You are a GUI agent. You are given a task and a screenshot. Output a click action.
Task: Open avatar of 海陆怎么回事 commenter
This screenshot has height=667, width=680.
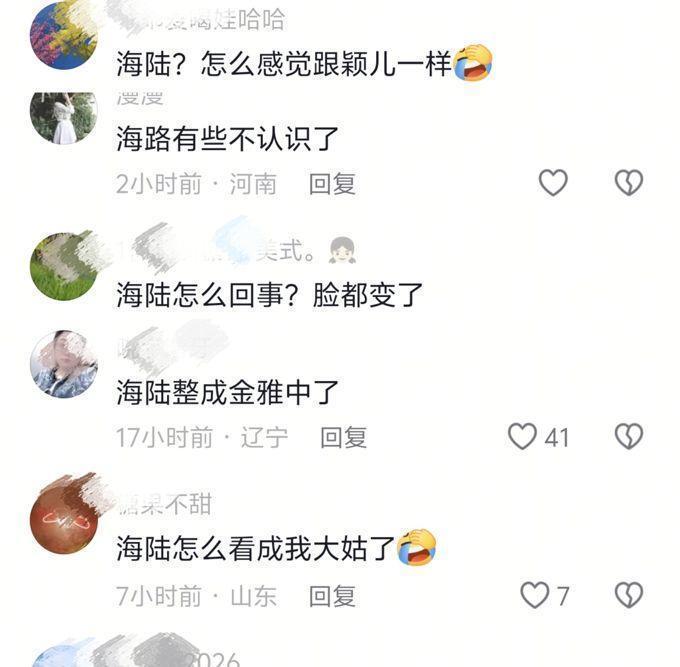coord(64,267)
